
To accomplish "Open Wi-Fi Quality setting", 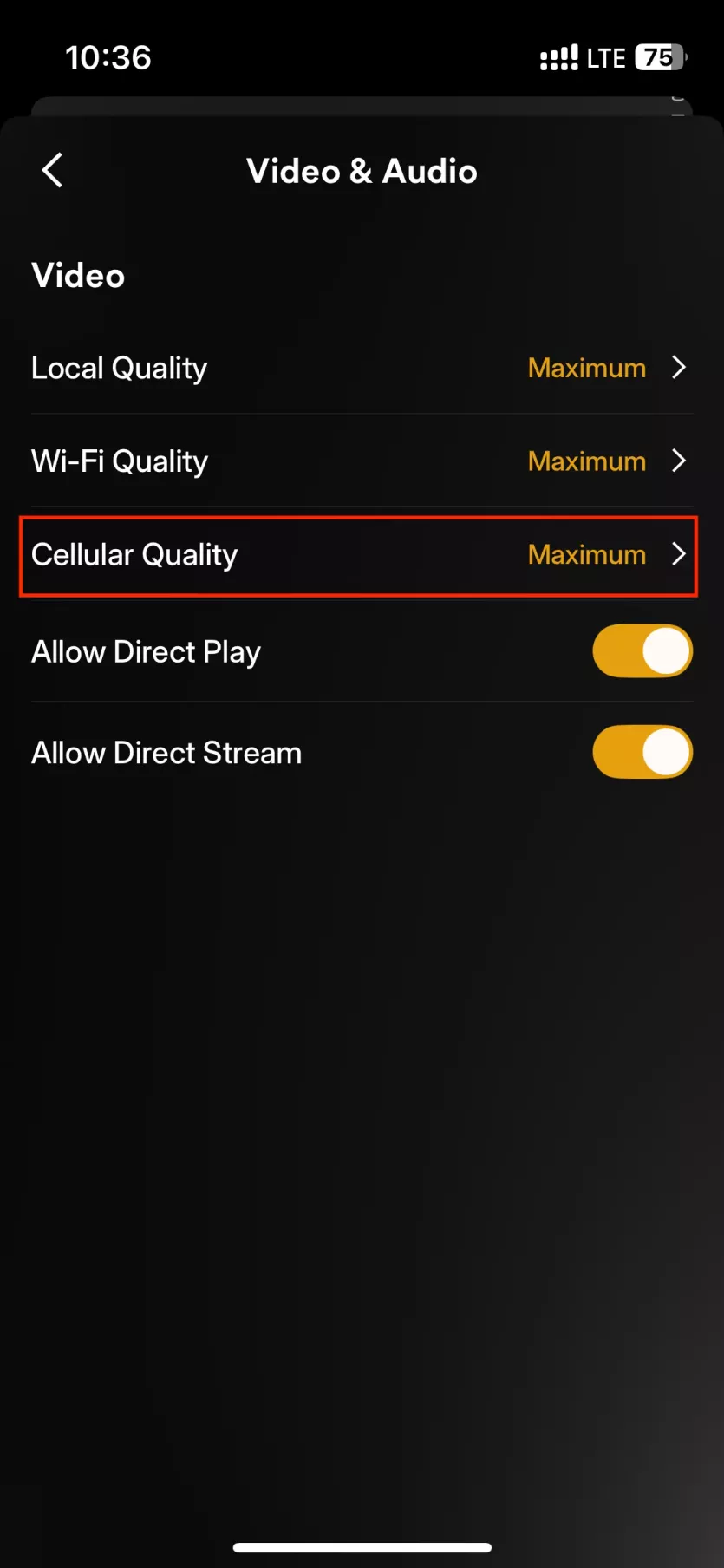I will click(361, 461).
